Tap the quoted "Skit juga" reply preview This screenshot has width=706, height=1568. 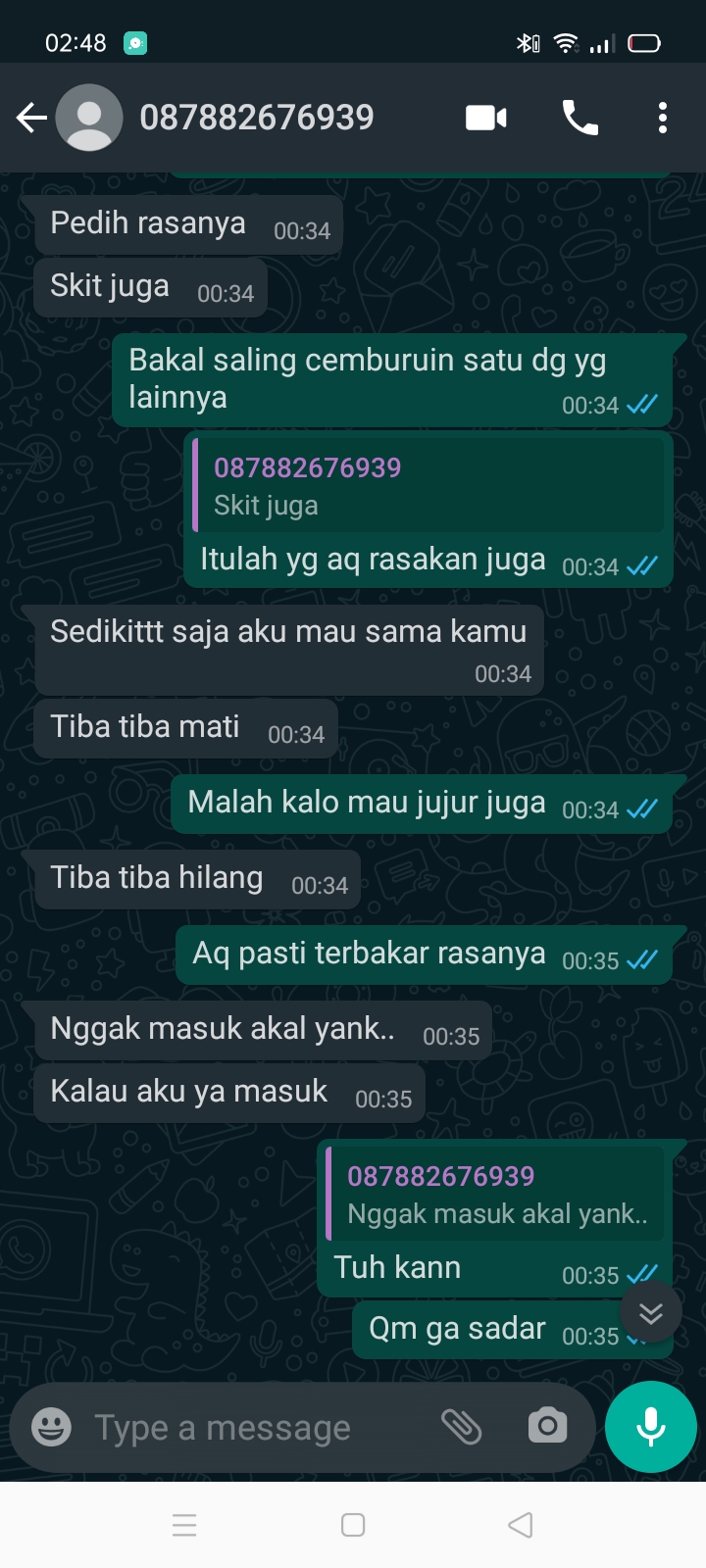point(429,485)
